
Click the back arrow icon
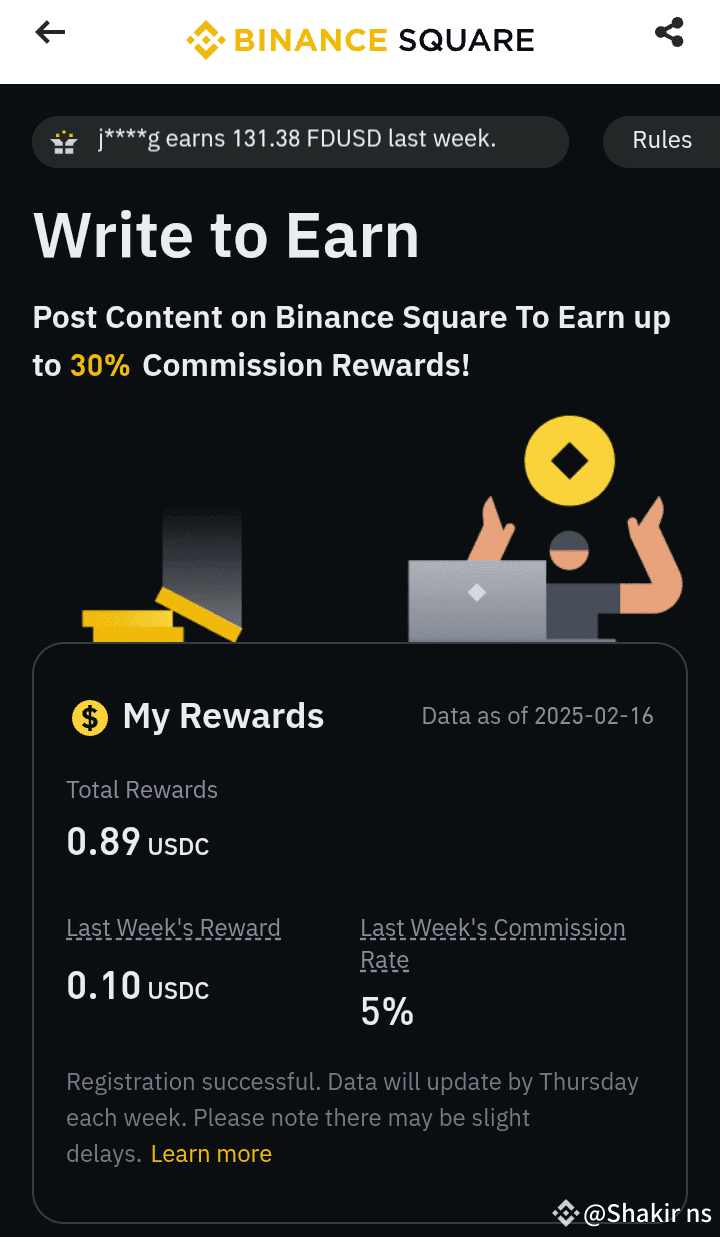(x=49, y=32)
